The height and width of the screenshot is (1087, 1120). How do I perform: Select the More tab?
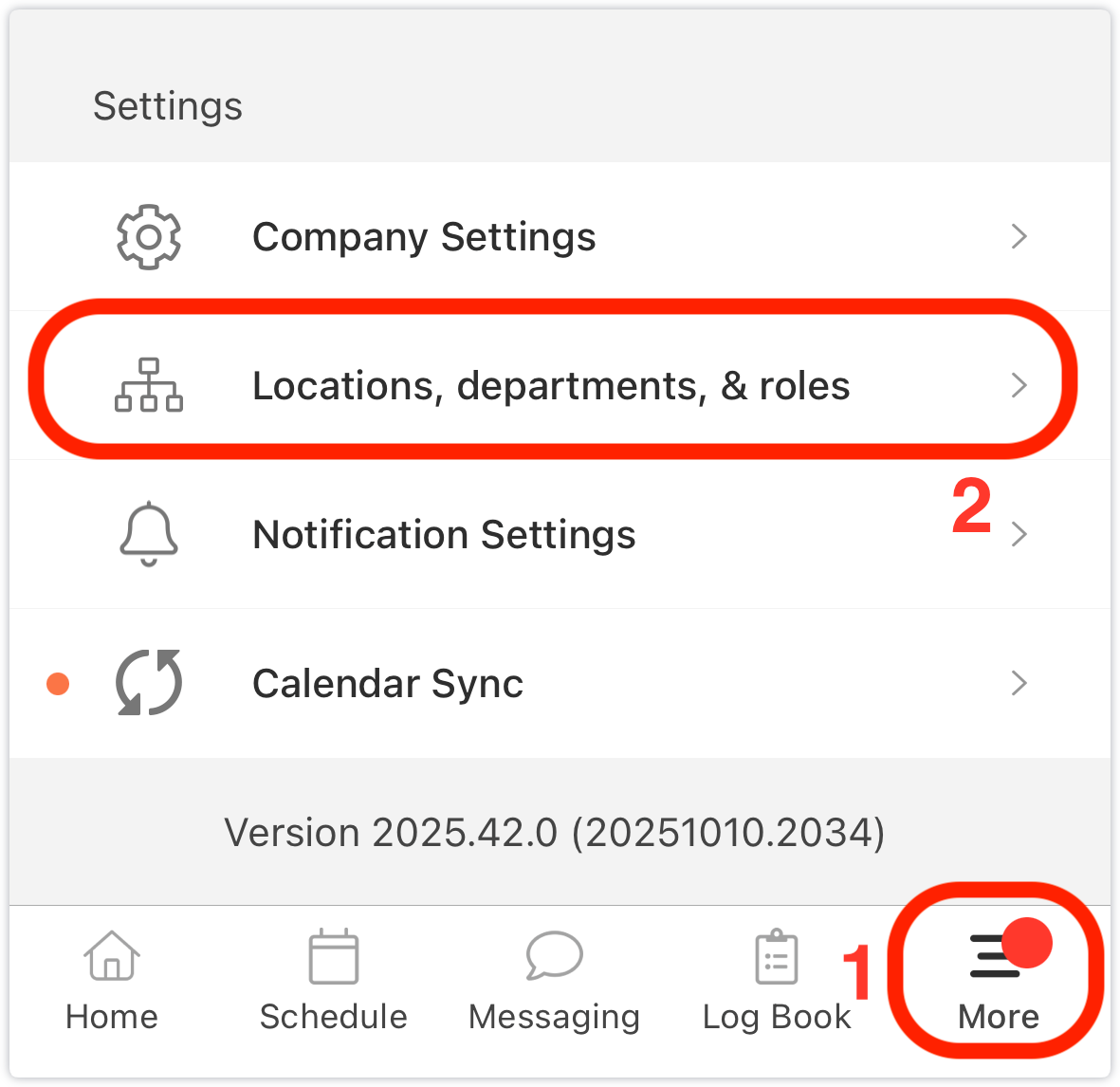[x=999, y=981]
